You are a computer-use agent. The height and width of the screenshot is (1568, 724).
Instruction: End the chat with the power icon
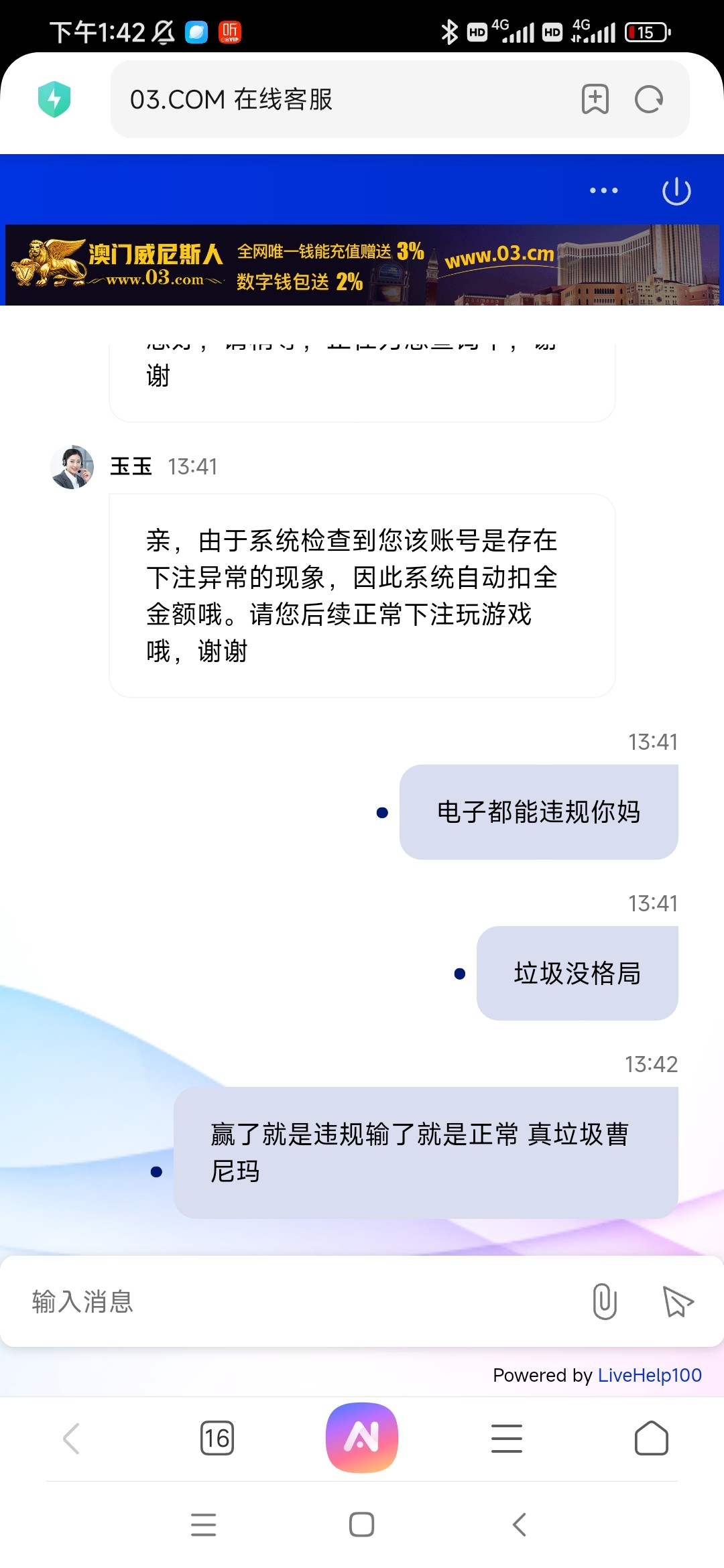(x=676, y=191)
